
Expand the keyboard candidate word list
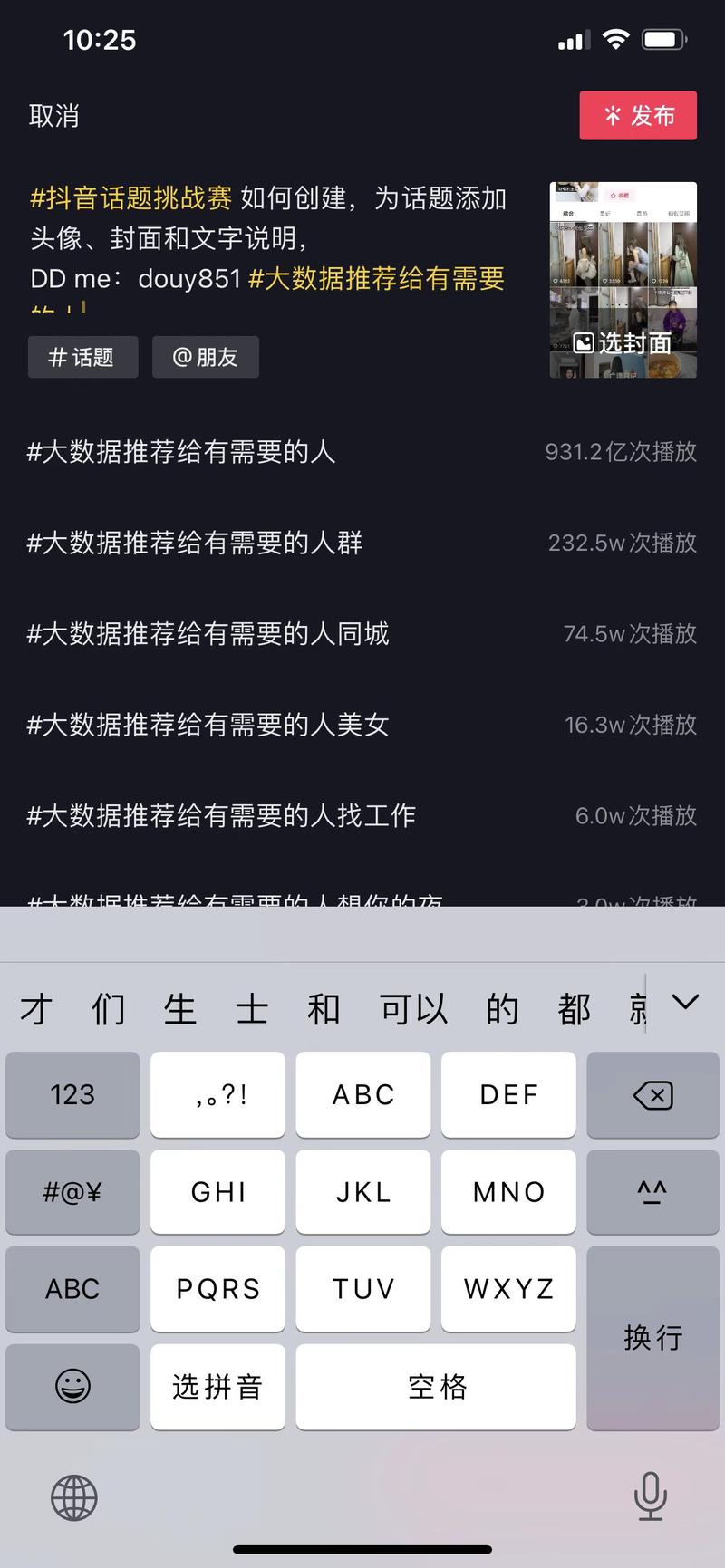click(685, 1002)
